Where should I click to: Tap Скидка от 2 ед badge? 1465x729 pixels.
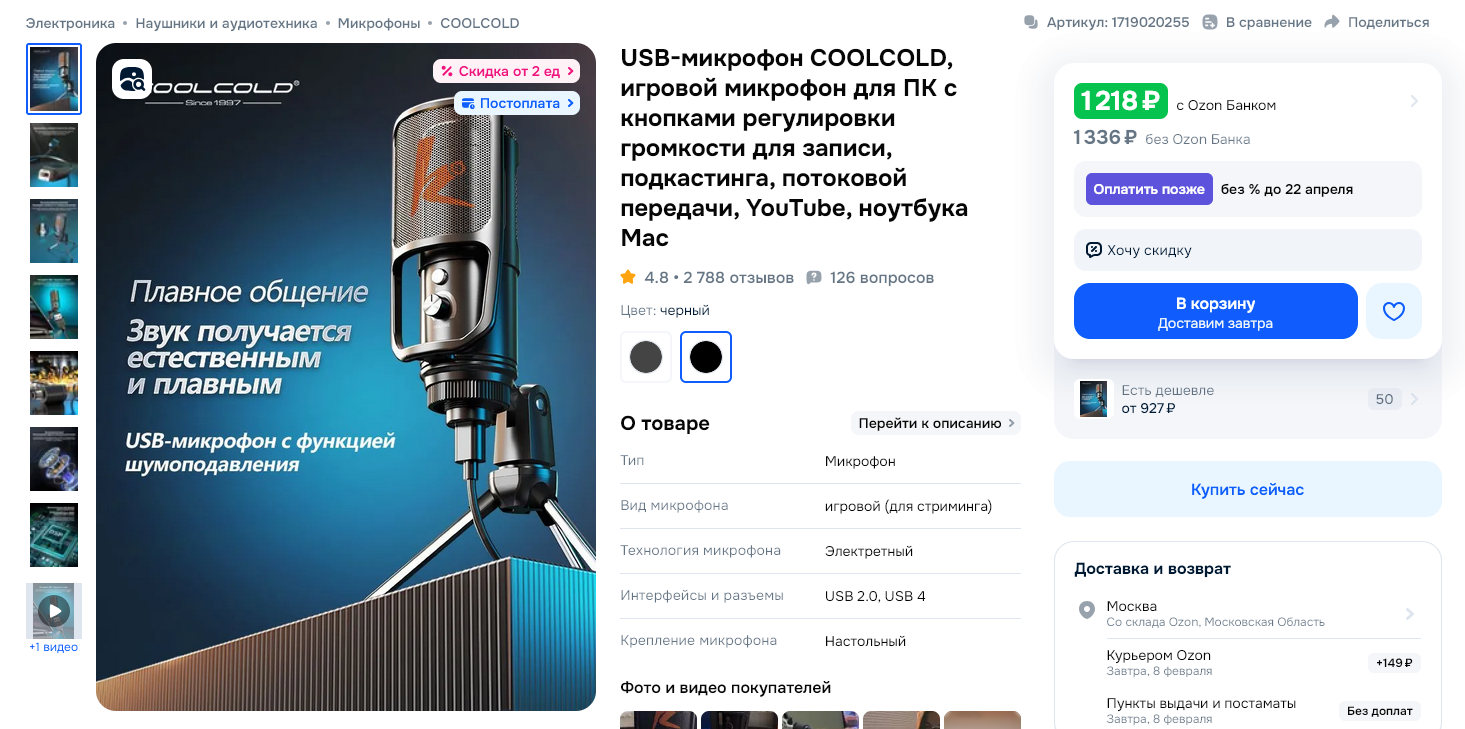tap(506, 71)
